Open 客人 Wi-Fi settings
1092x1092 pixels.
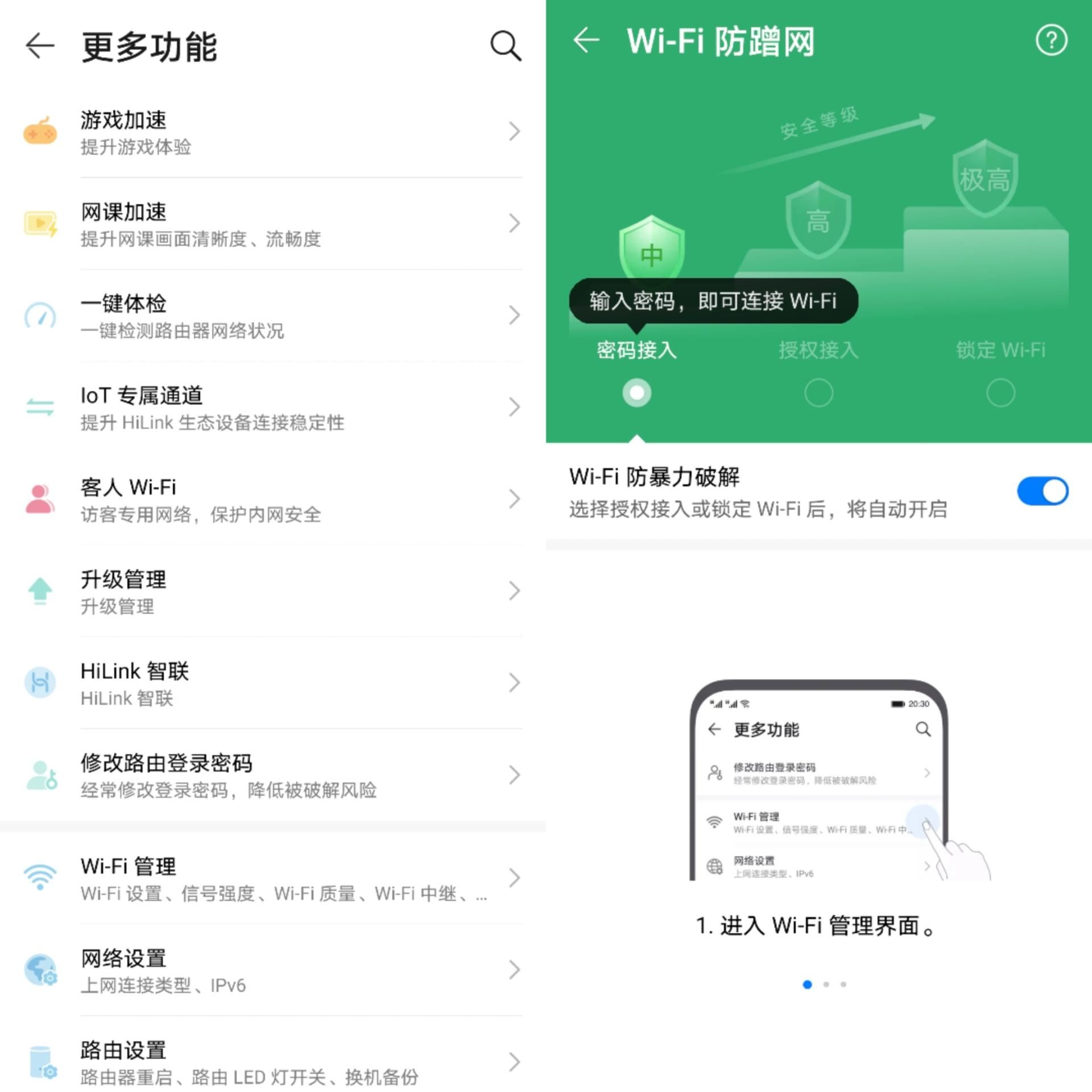[x=273, y=499]
